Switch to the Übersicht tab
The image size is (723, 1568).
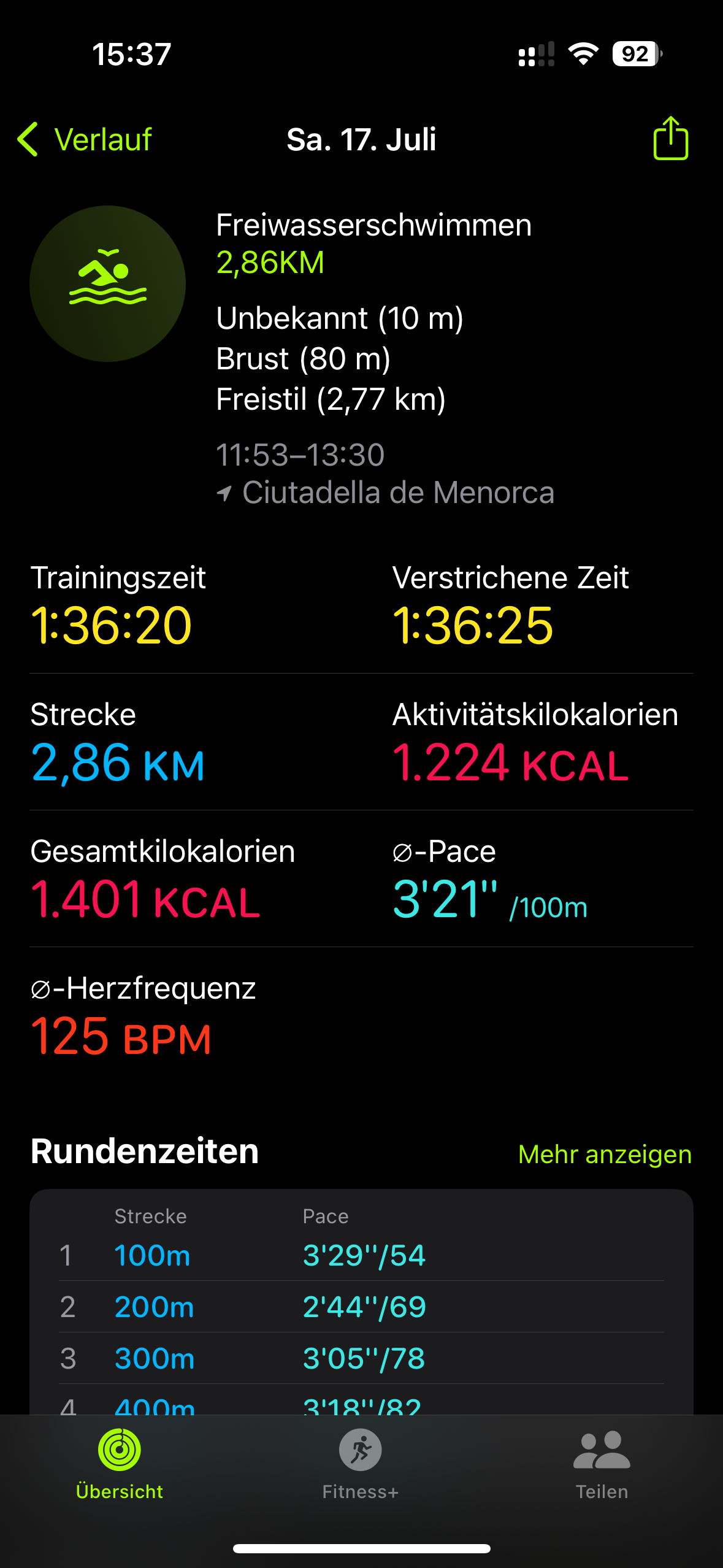pyautogui.click(x=120, y=1464)
